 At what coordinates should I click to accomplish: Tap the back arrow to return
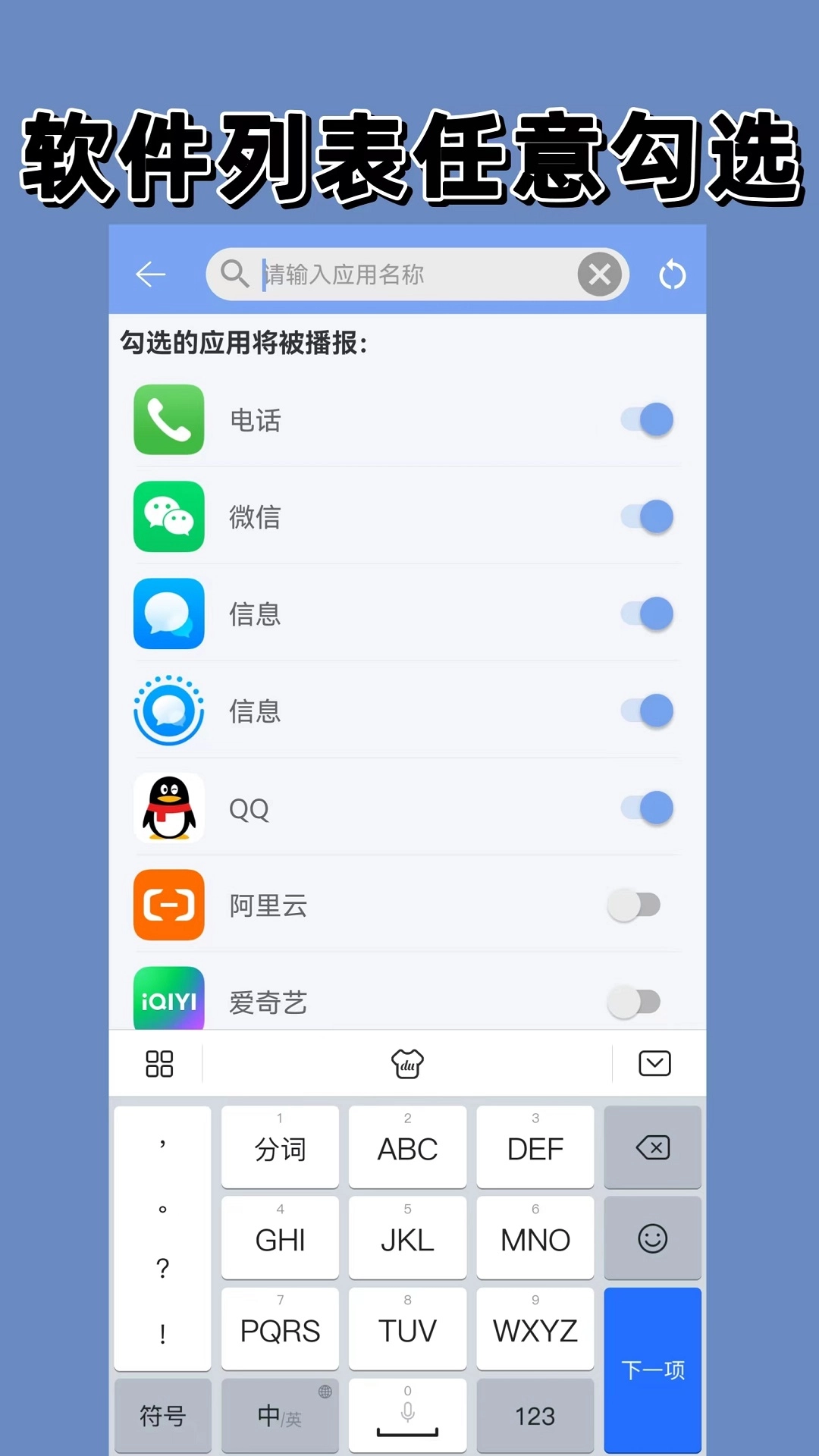(149, 274)
